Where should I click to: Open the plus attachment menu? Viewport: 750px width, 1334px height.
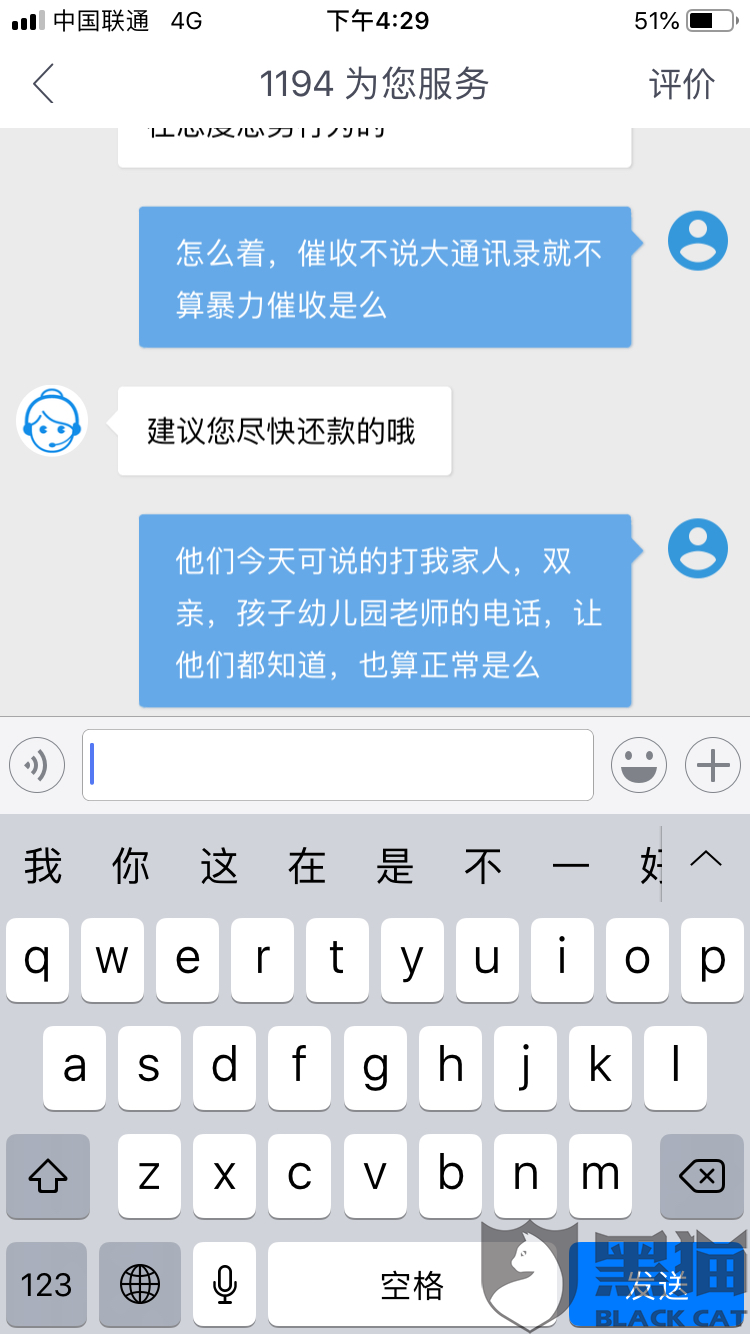click(x=713, y=766)
